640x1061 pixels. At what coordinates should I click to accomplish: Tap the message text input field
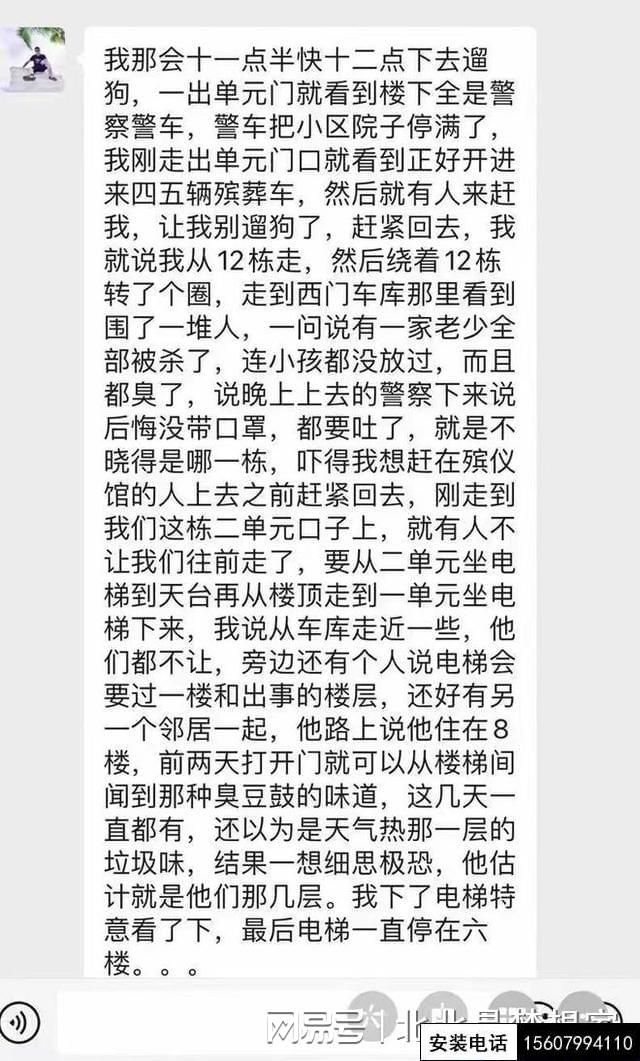point(200,1022)
